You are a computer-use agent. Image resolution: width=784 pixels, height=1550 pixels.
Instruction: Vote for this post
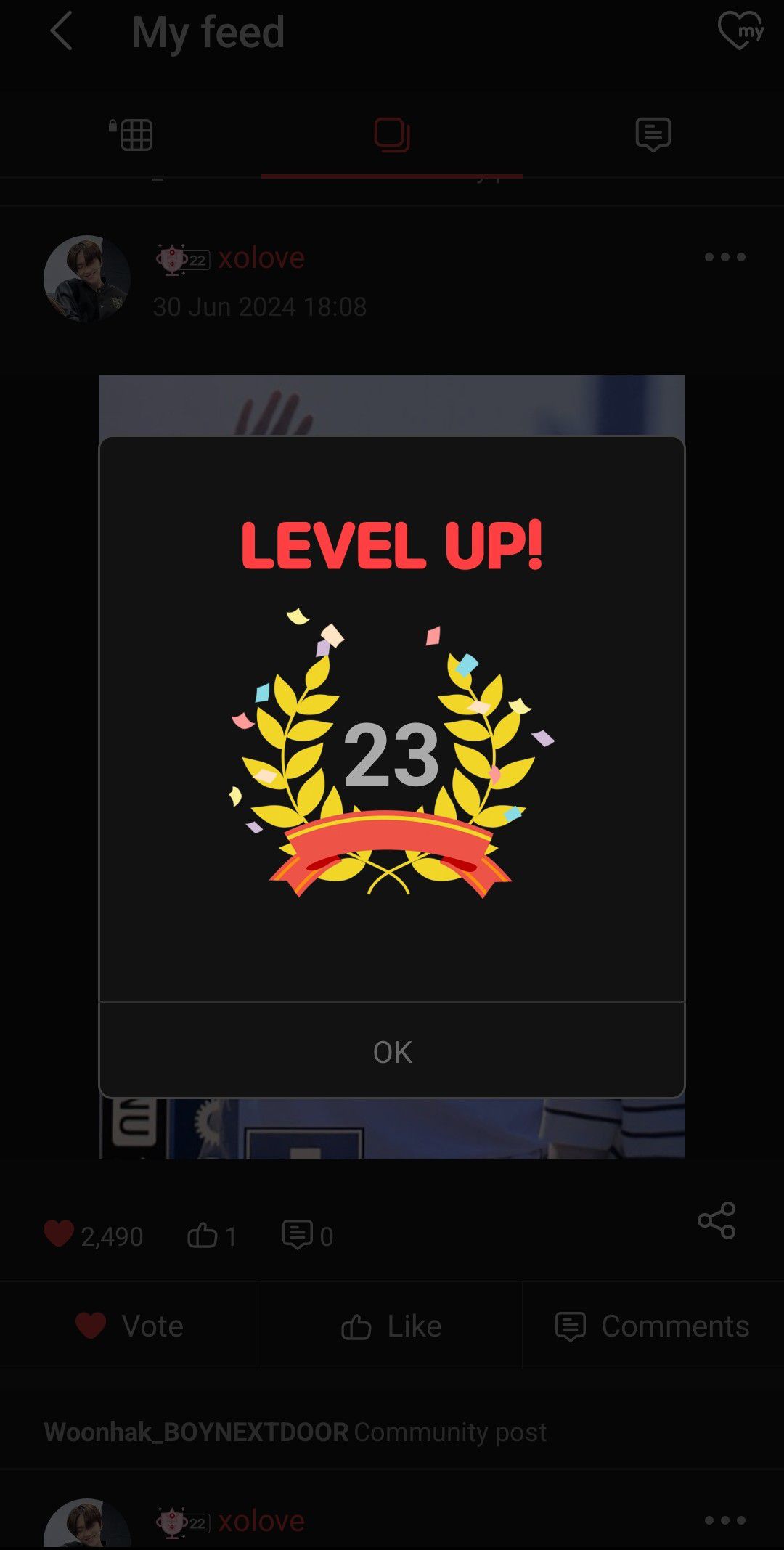130,1326
